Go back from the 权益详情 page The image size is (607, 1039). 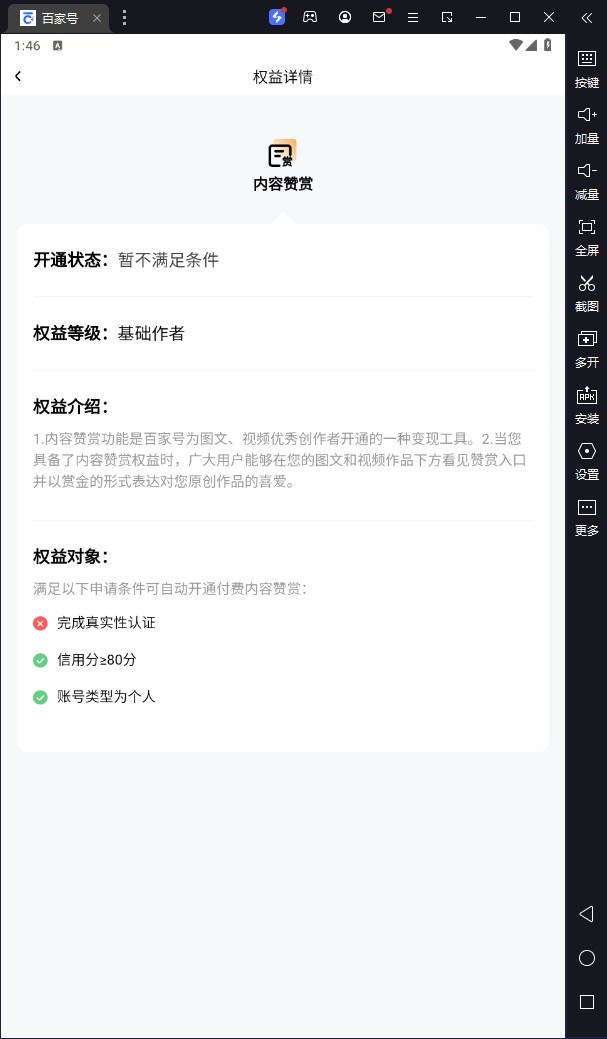click(18, 76)
